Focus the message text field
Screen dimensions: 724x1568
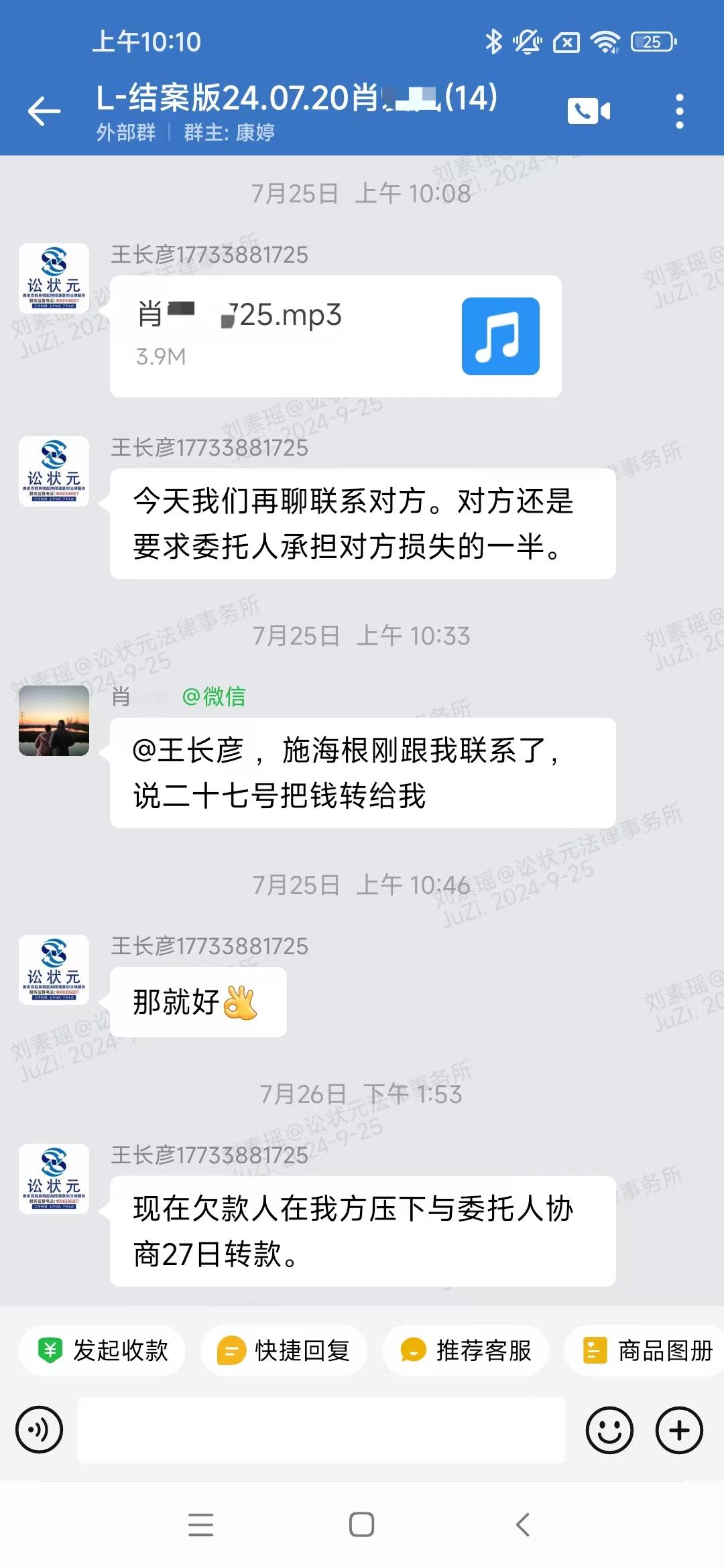pyautogui.click(x=322, y=1430)
